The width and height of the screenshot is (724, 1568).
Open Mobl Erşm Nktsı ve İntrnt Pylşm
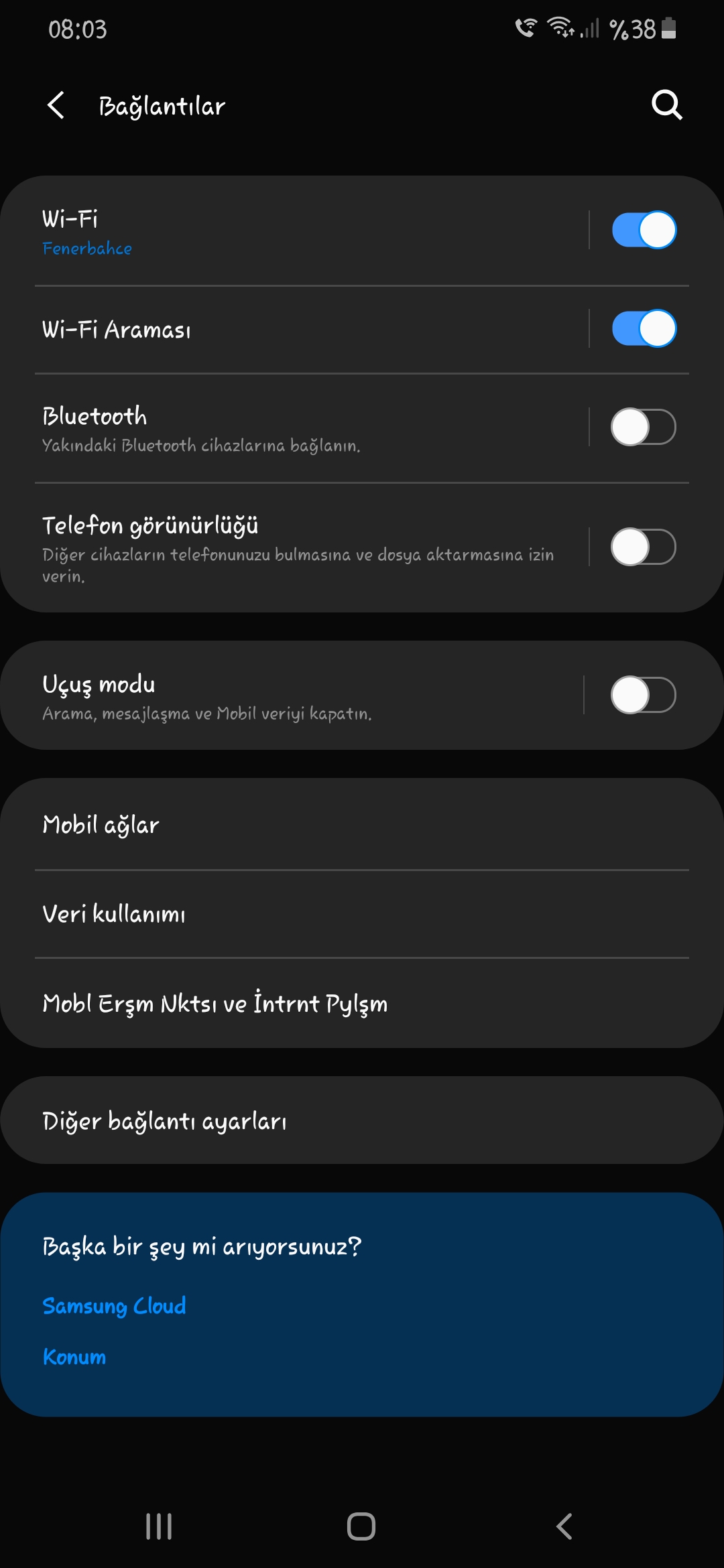click(x=362, y=1003)
